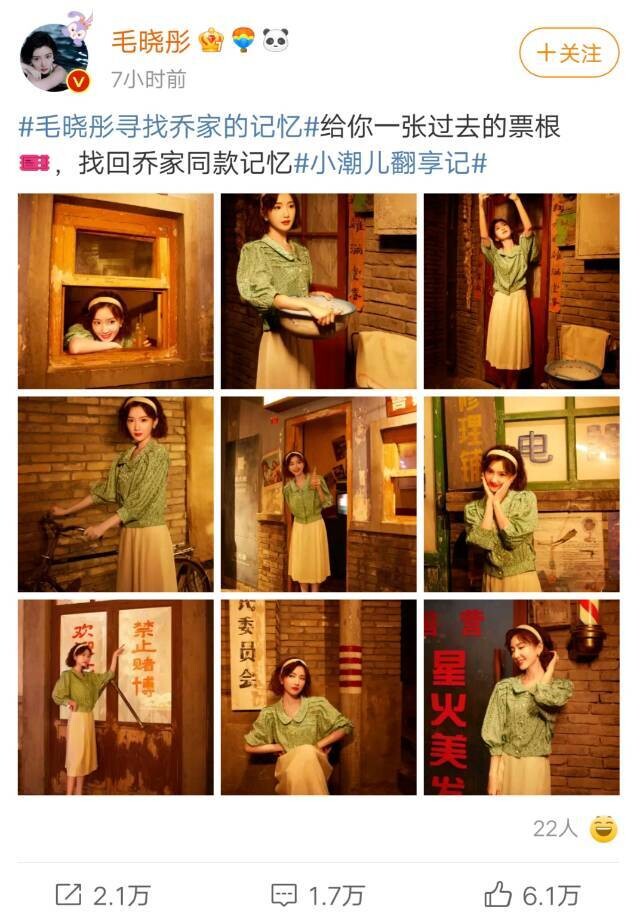Open the photo with the bicycle
640x922 pixels.
click(116, 494)
